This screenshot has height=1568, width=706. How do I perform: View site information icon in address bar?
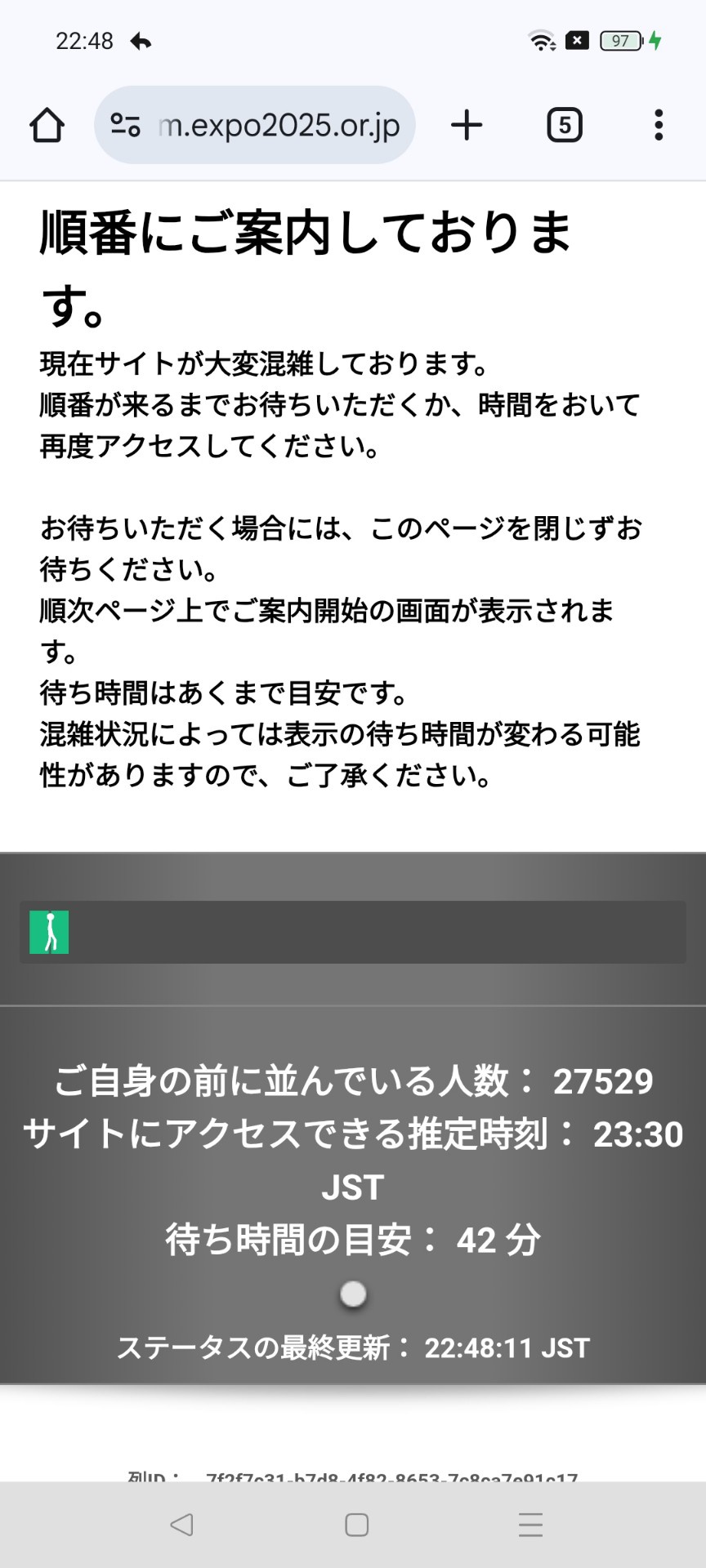(x=125, y=125)
